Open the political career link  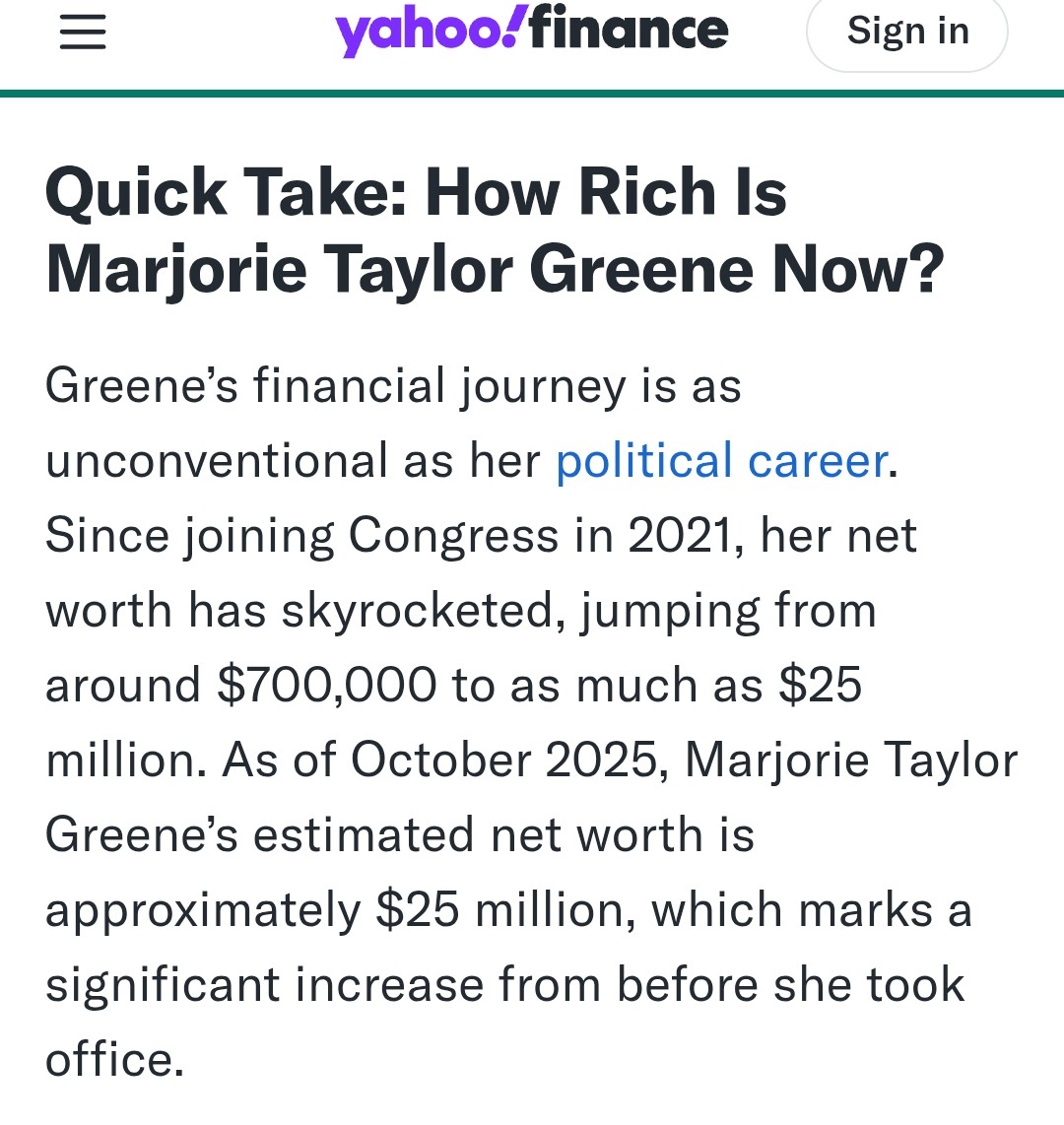point(722,461)
